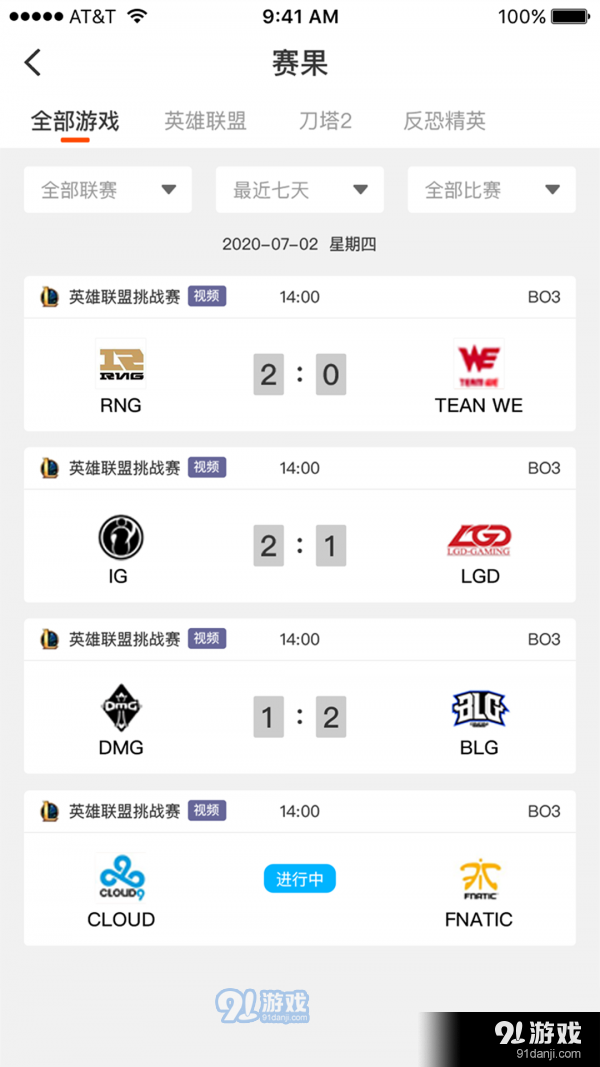
Task: Expand the 全部联赛 dropdown
Action: (108, 190)
